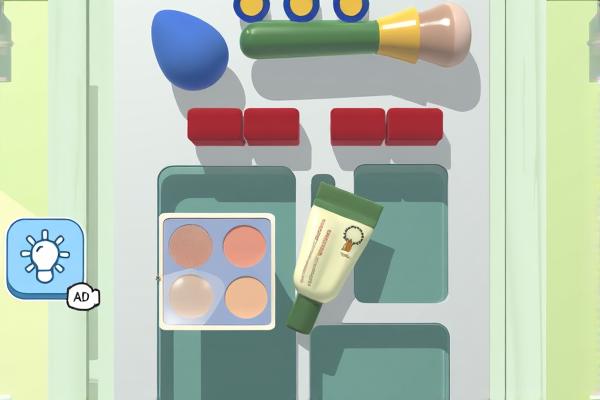The width and height of the screenshot is (600, 400).
Task: Get a hint with the lightbulb button
Action: click(44, 257)
